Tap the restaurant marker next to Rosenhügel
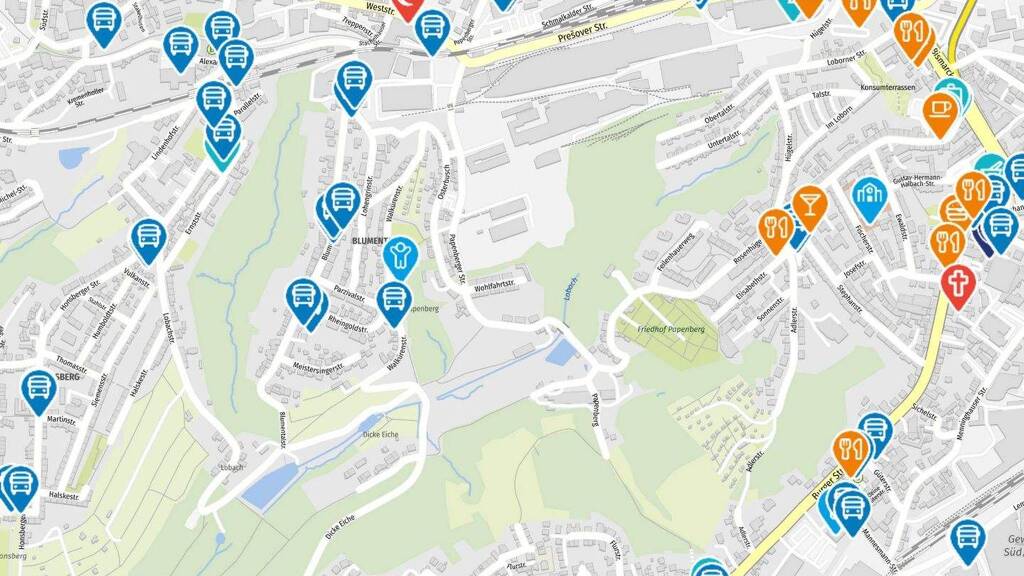Viewport: 1024px width, 576px height. 776,230
